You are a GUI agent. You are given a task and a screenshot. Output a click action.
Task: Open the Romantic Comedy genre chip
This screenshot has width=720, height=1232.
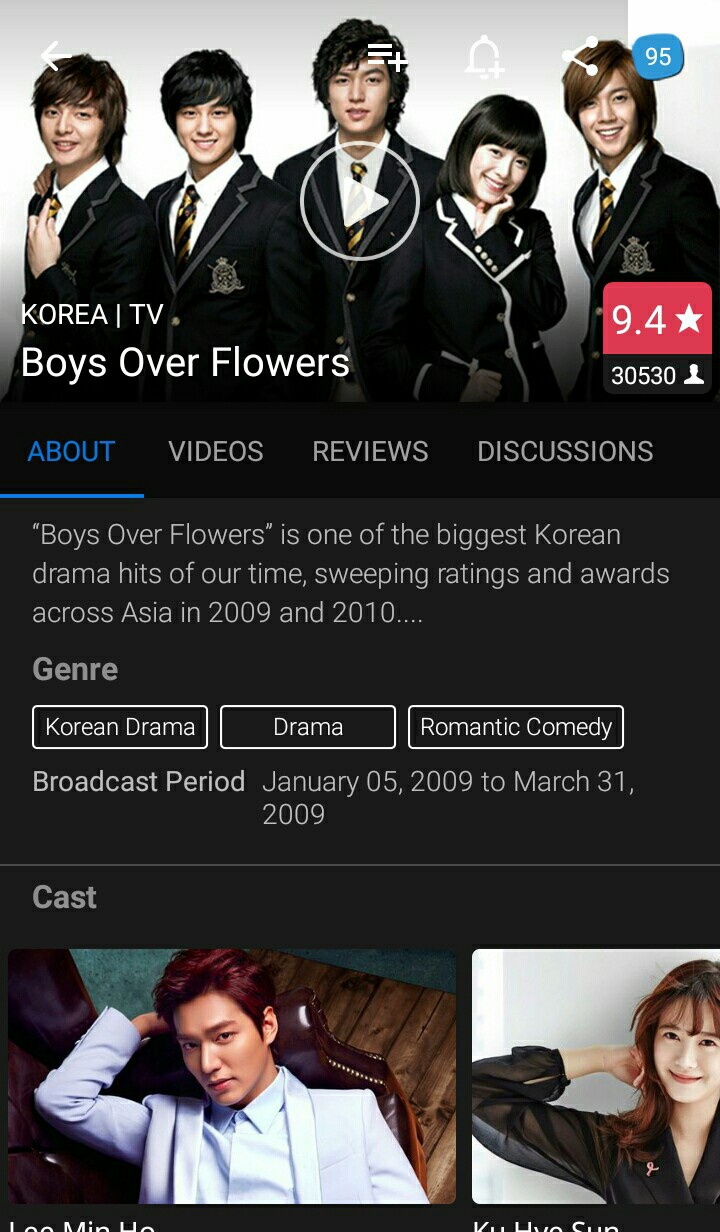tap(516, 727)
